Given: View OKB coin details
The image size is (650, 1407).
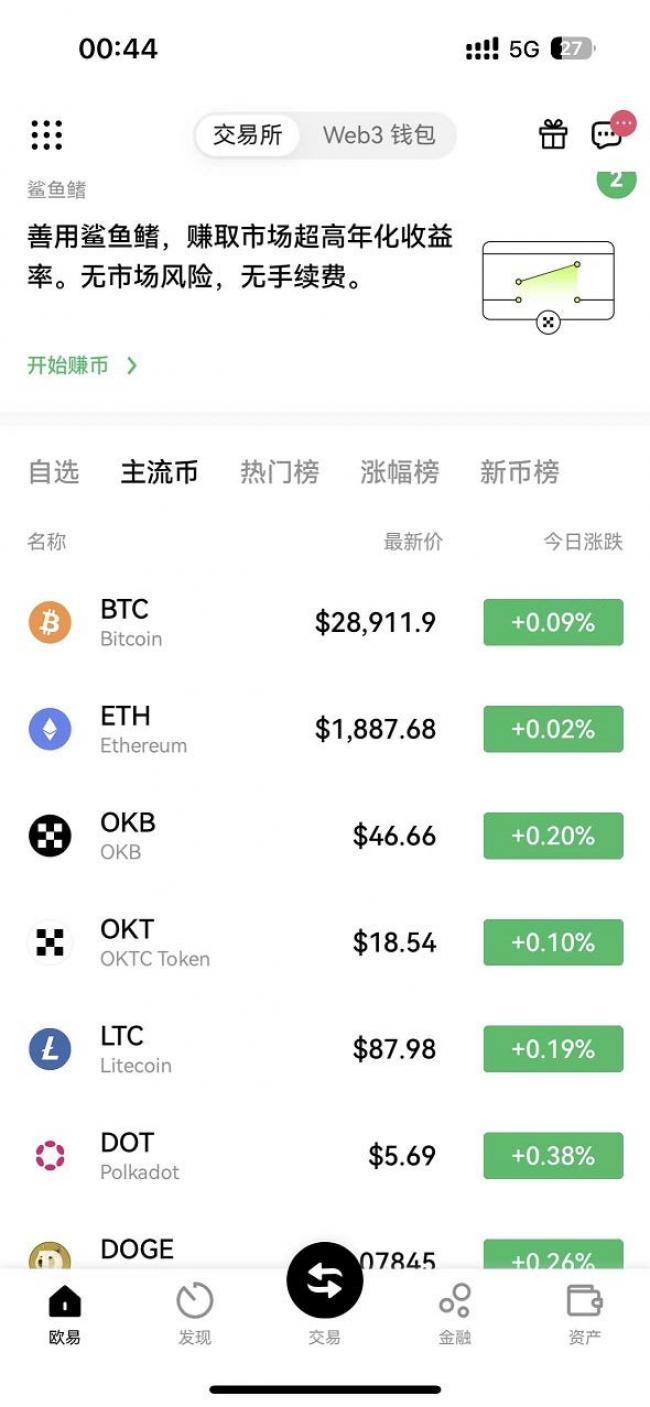Looking at the screenshot, I should coord(325,836).
